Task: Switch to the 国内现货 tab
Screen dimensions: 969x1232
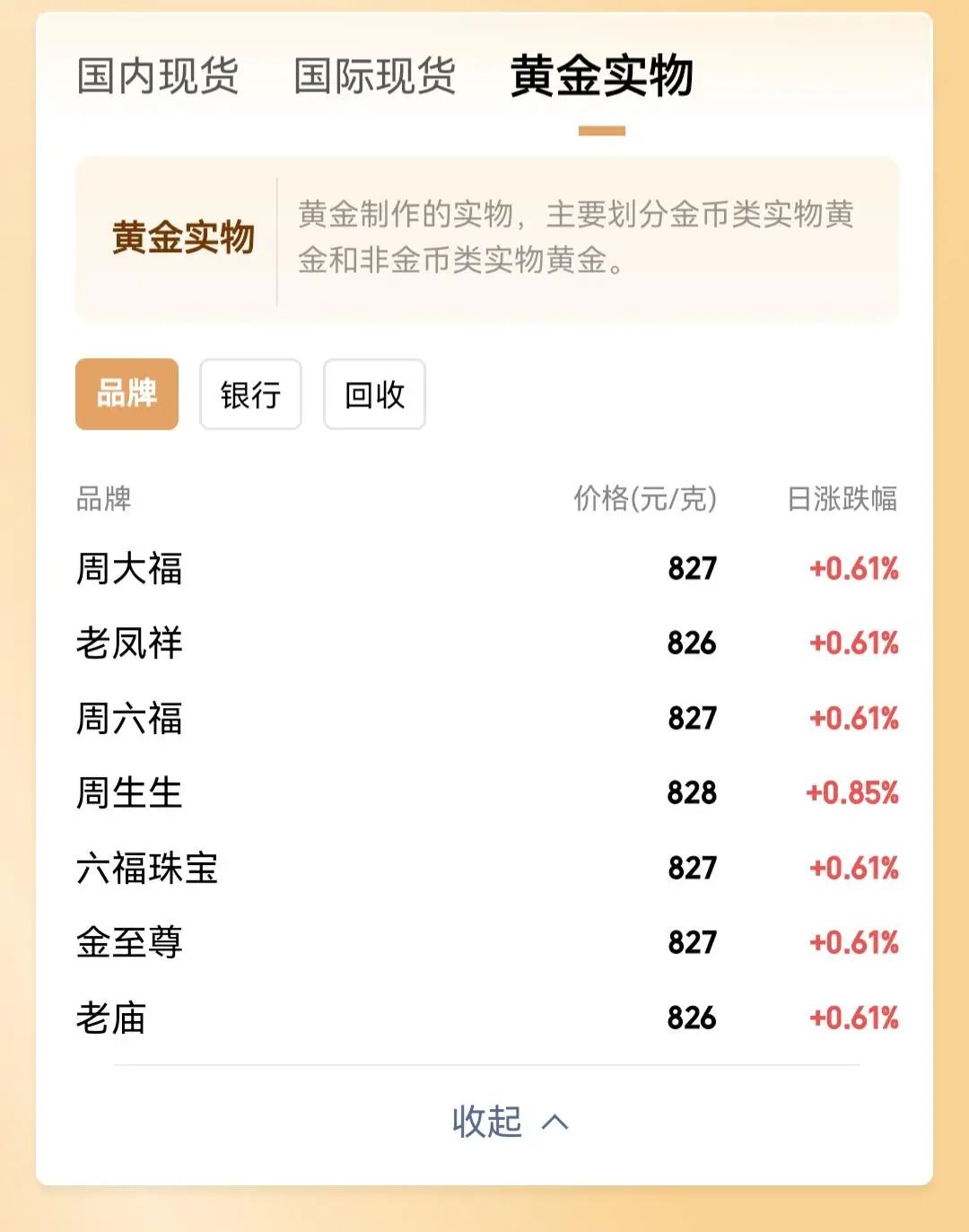Action: click(x=158, y=76)
